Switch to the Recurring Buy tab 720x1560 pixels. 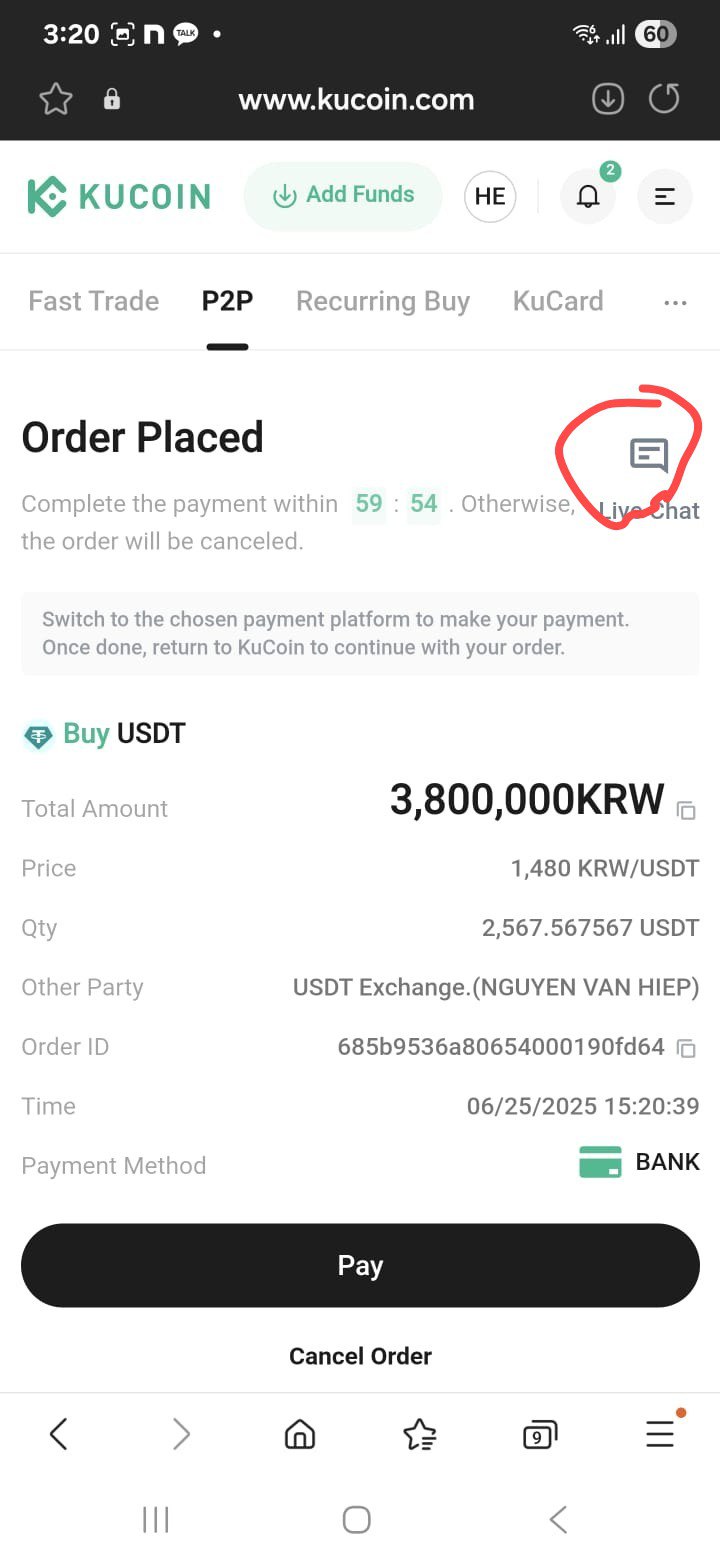coord(383,301)
